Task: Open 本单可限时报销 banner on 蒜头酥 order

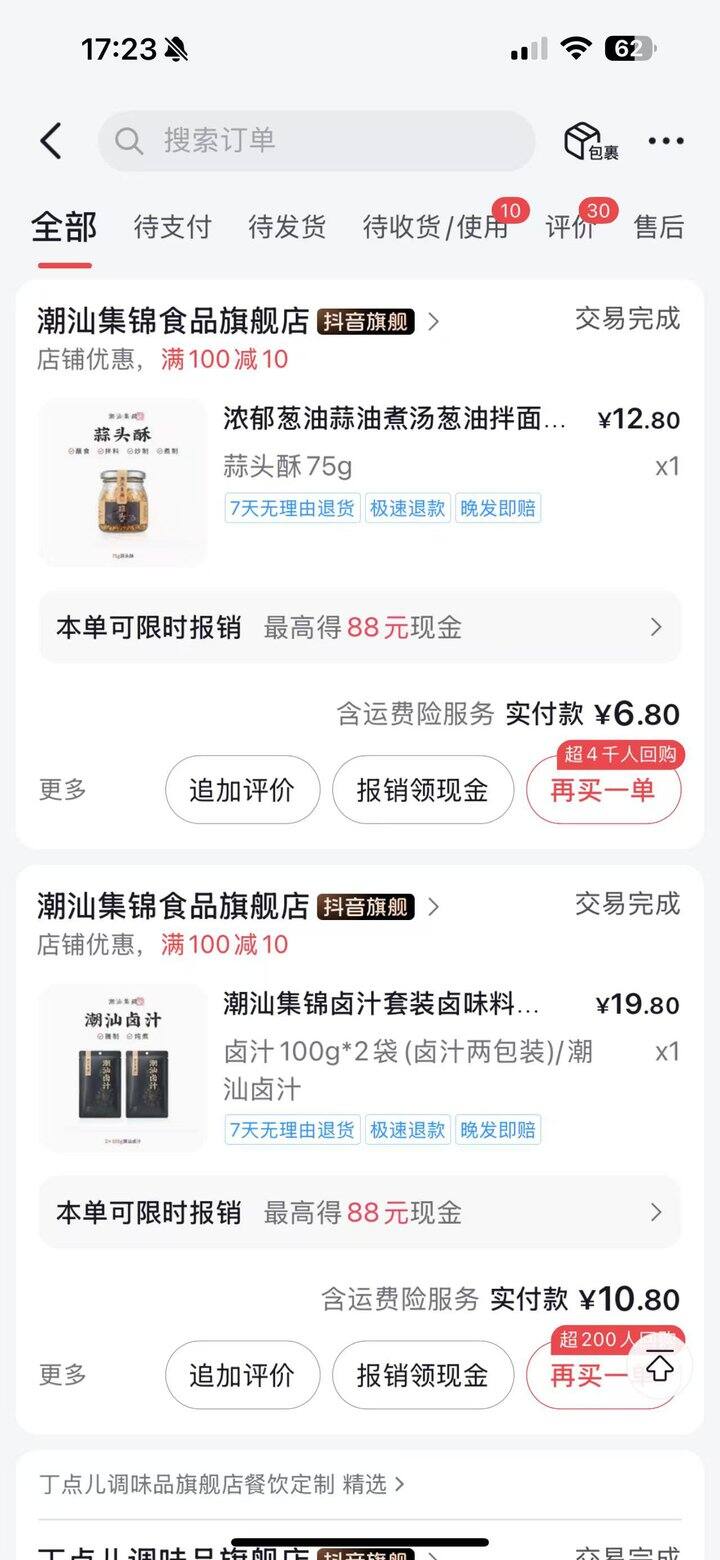Action: click(360, 627)
